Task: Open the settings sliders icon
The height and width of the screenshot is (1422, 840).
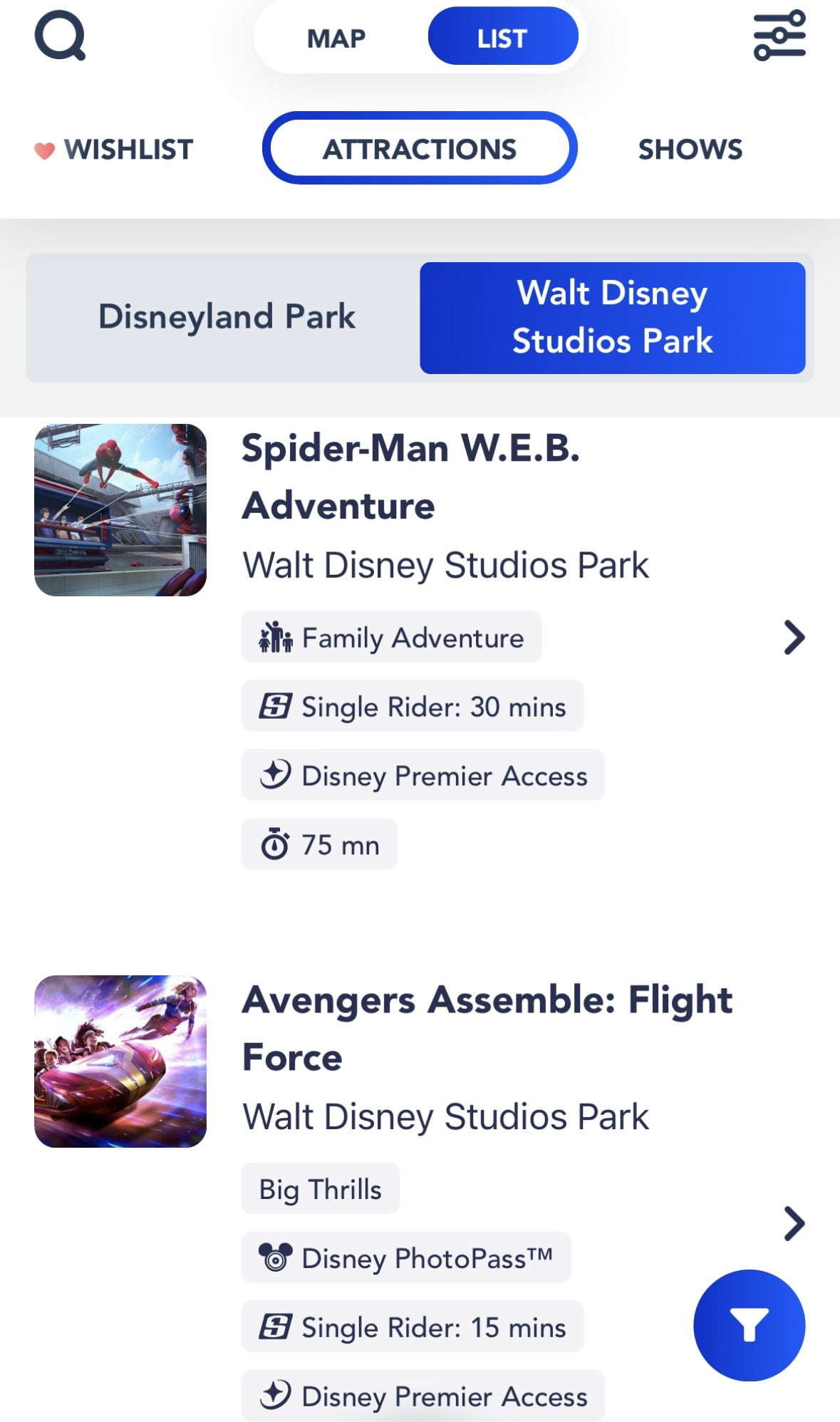Action: [x=779, y=36]
